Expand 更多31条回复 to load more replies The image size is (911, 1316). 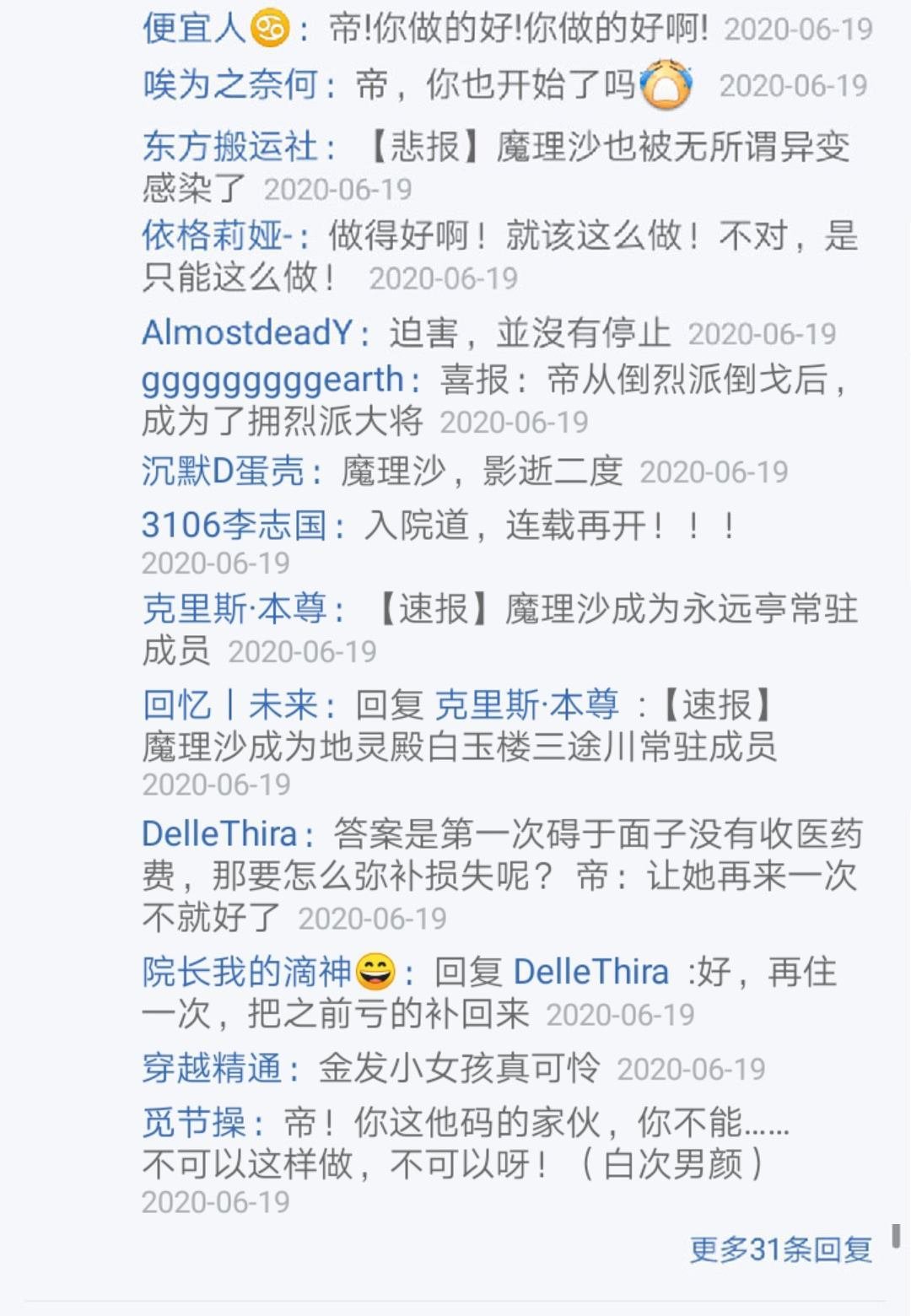(780, 1249)
